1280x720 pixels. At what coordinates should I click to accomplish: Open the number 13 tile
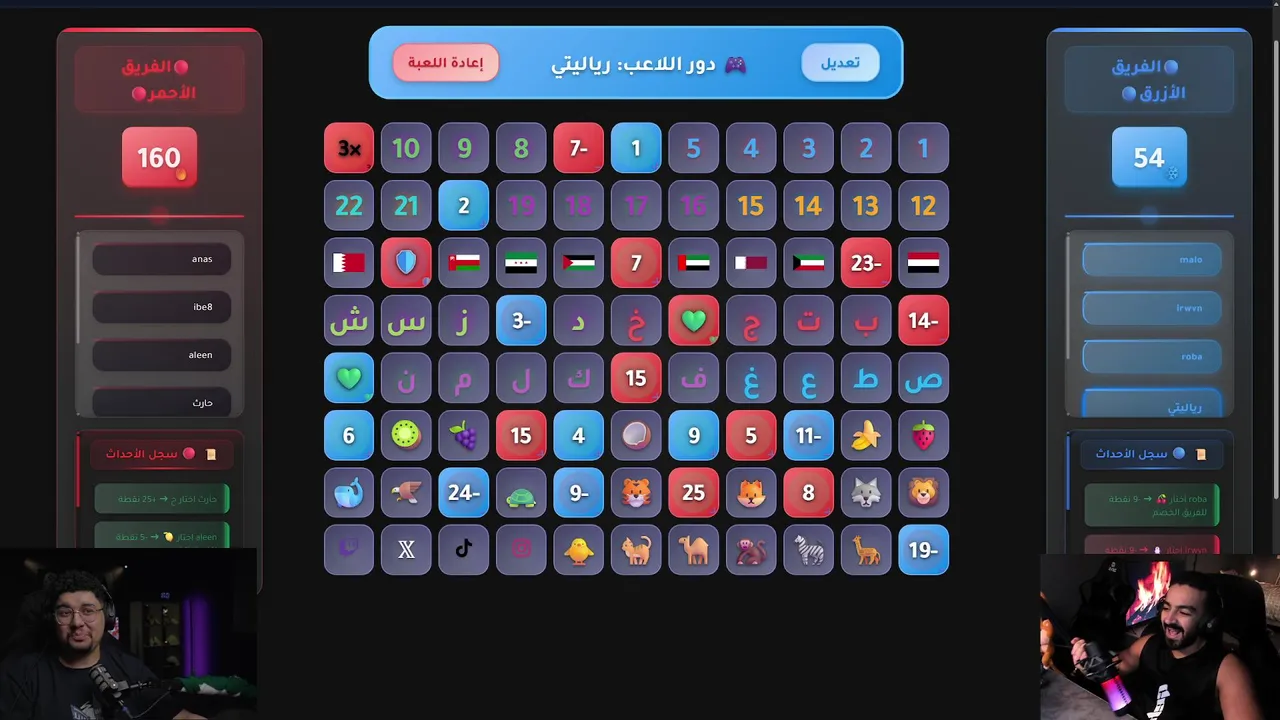pos(866,206)
